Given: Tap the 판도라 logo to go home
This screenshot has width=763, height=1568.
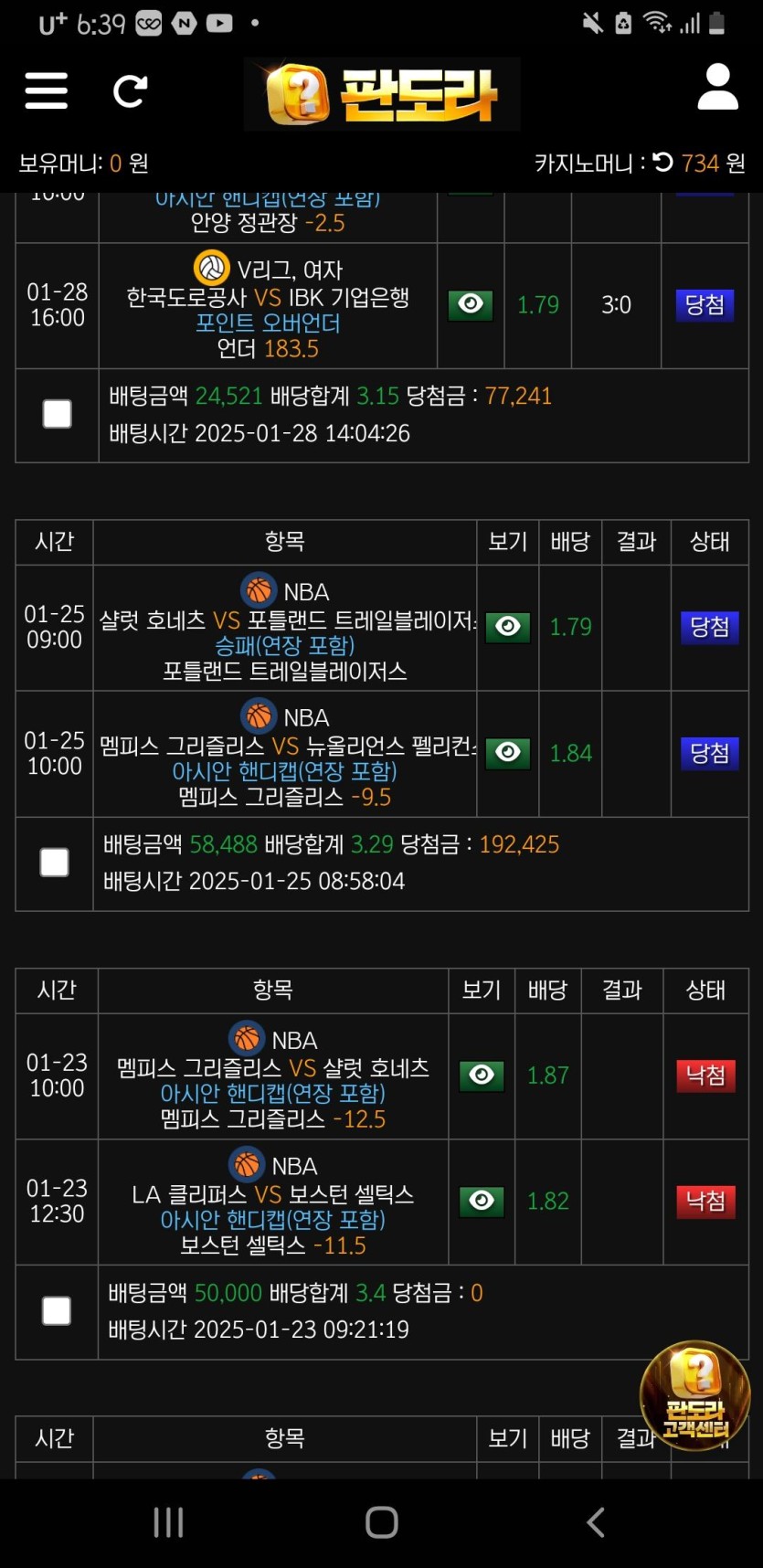Looking at the screenshot, I should coord(382,93).
